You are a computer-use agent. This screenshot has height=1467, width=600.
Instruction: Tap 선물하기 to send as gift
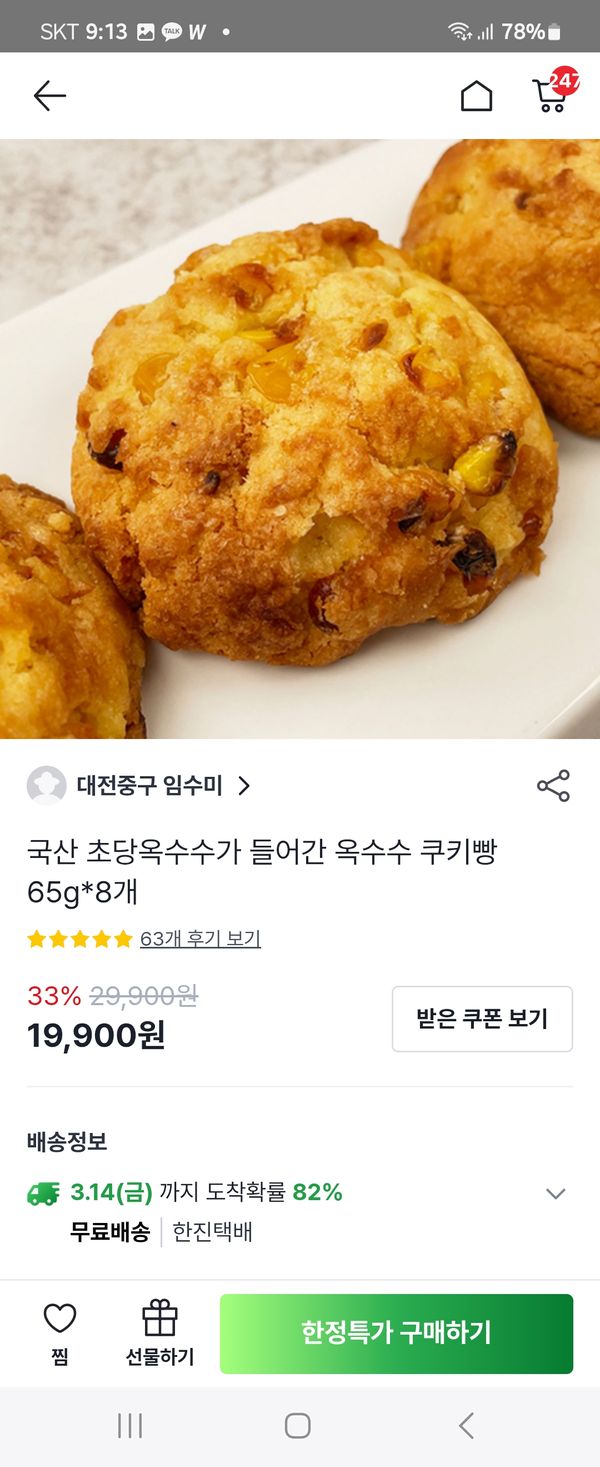click(160, 1333)
